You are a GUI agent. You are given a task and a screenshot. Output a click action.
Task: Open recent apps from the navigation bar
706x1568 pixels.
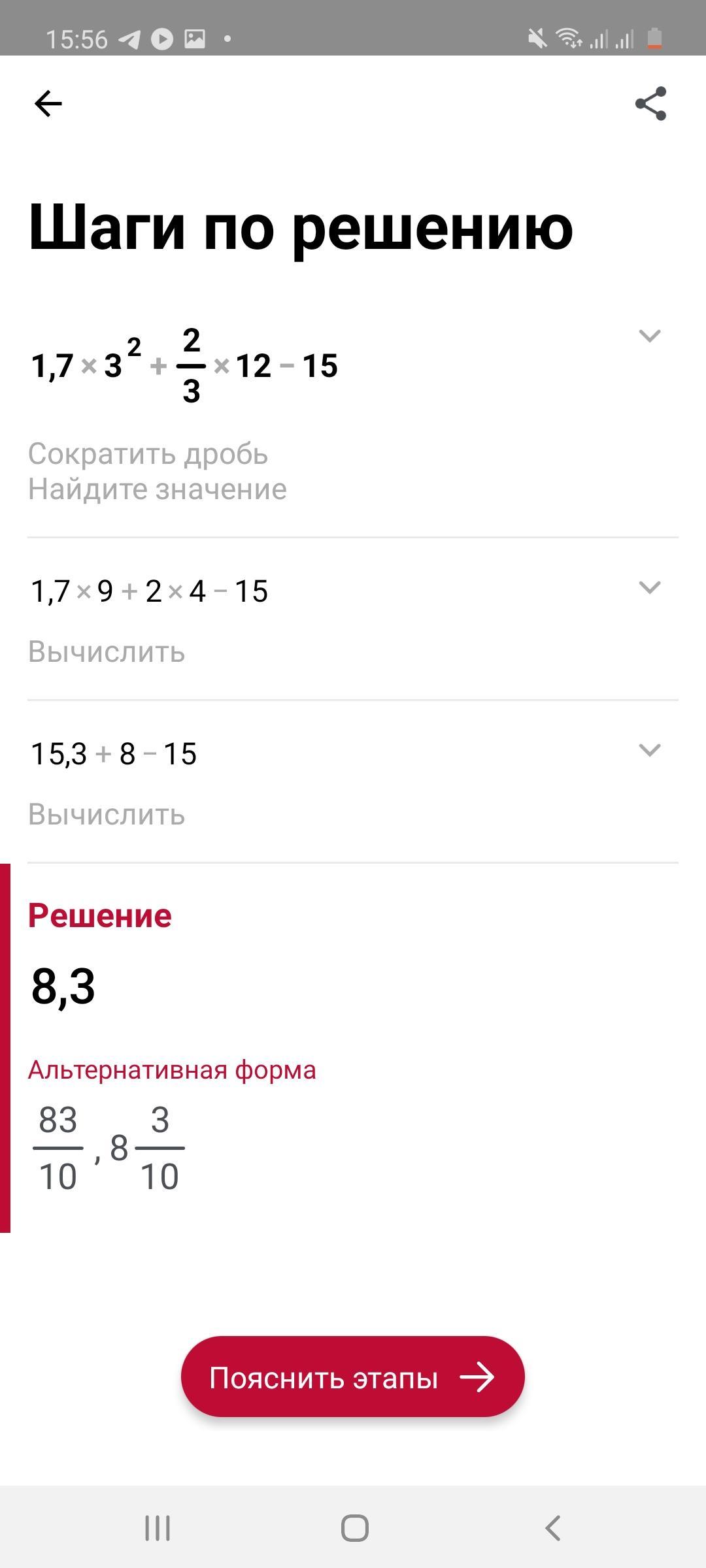[158, 1528]
